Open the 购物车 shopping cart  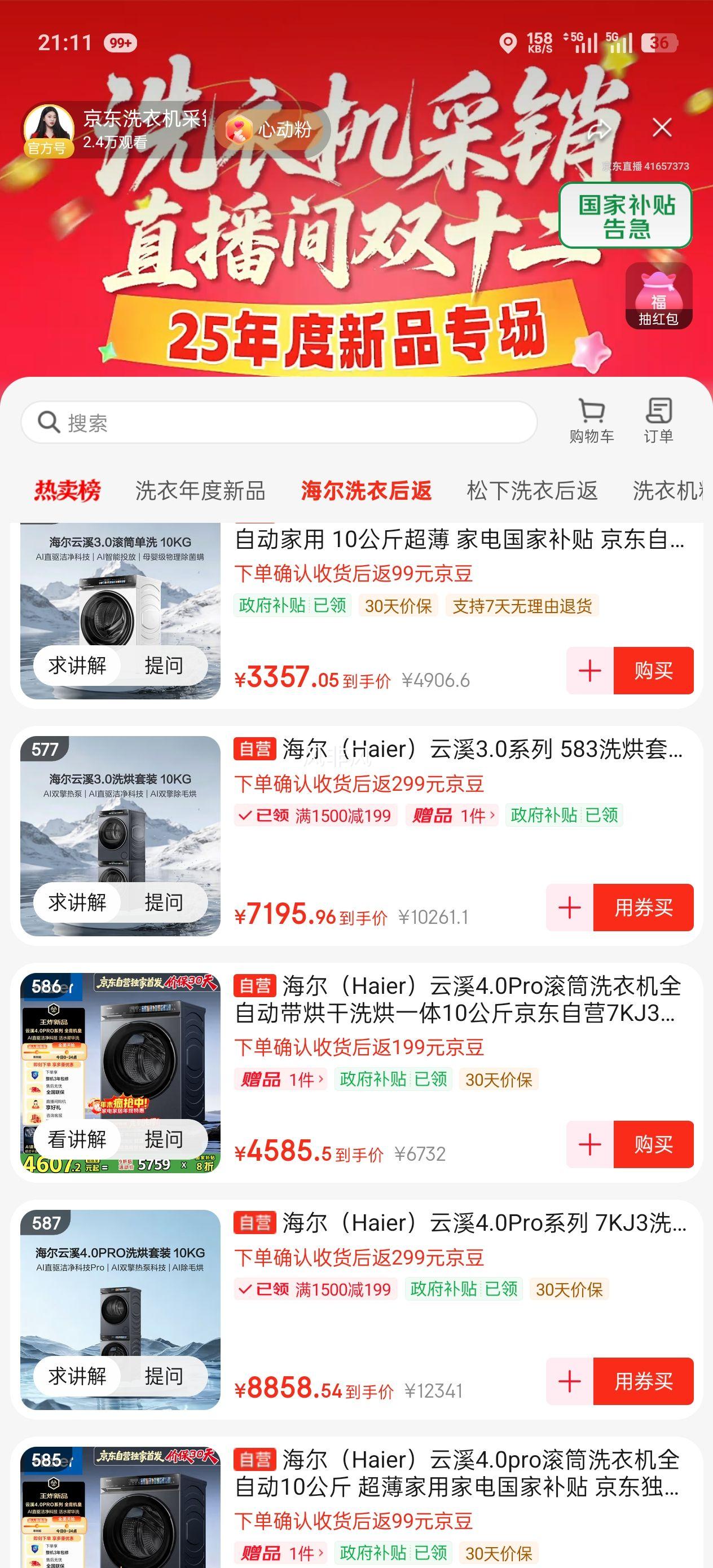click(591, 421)
